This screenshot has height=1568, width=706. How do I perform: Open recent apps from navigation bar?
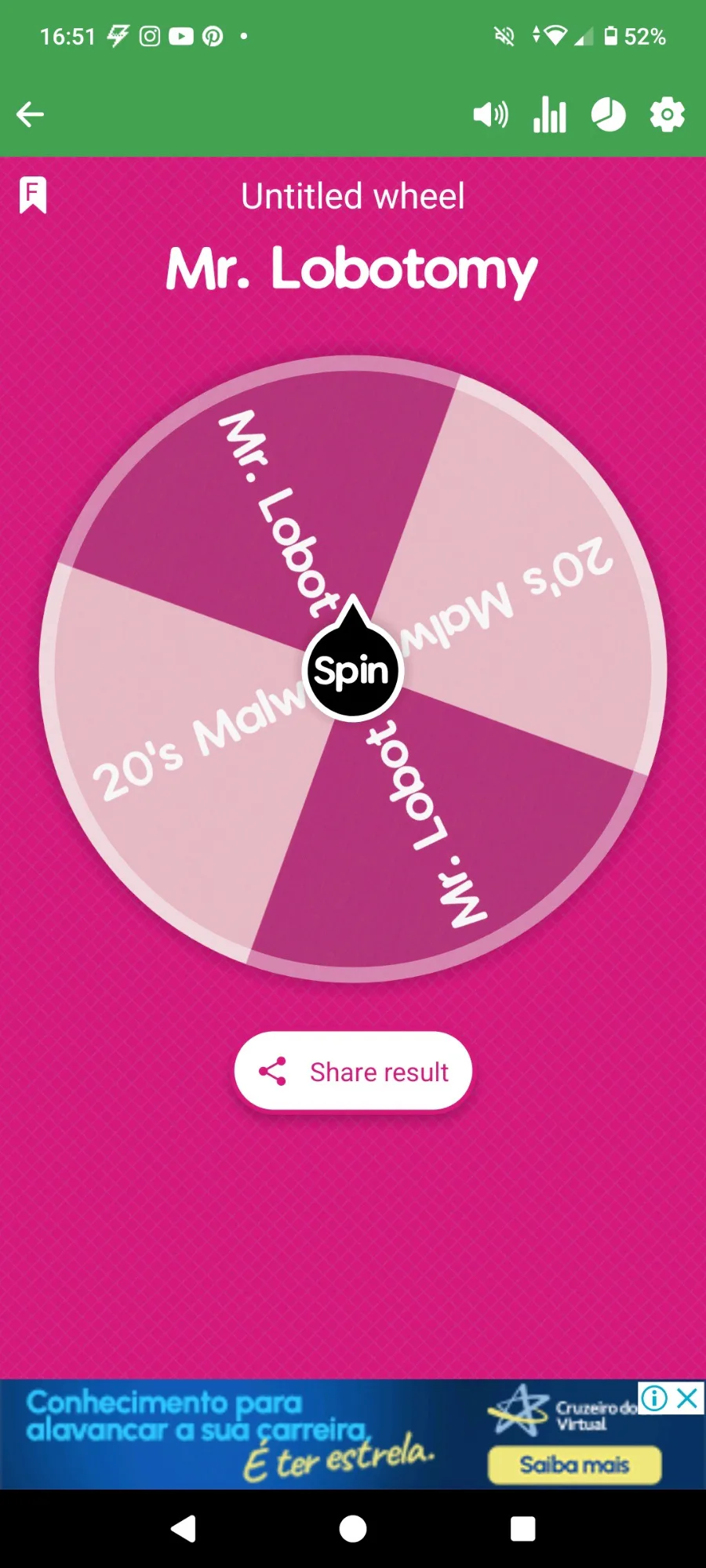[x=523, y=1529]
